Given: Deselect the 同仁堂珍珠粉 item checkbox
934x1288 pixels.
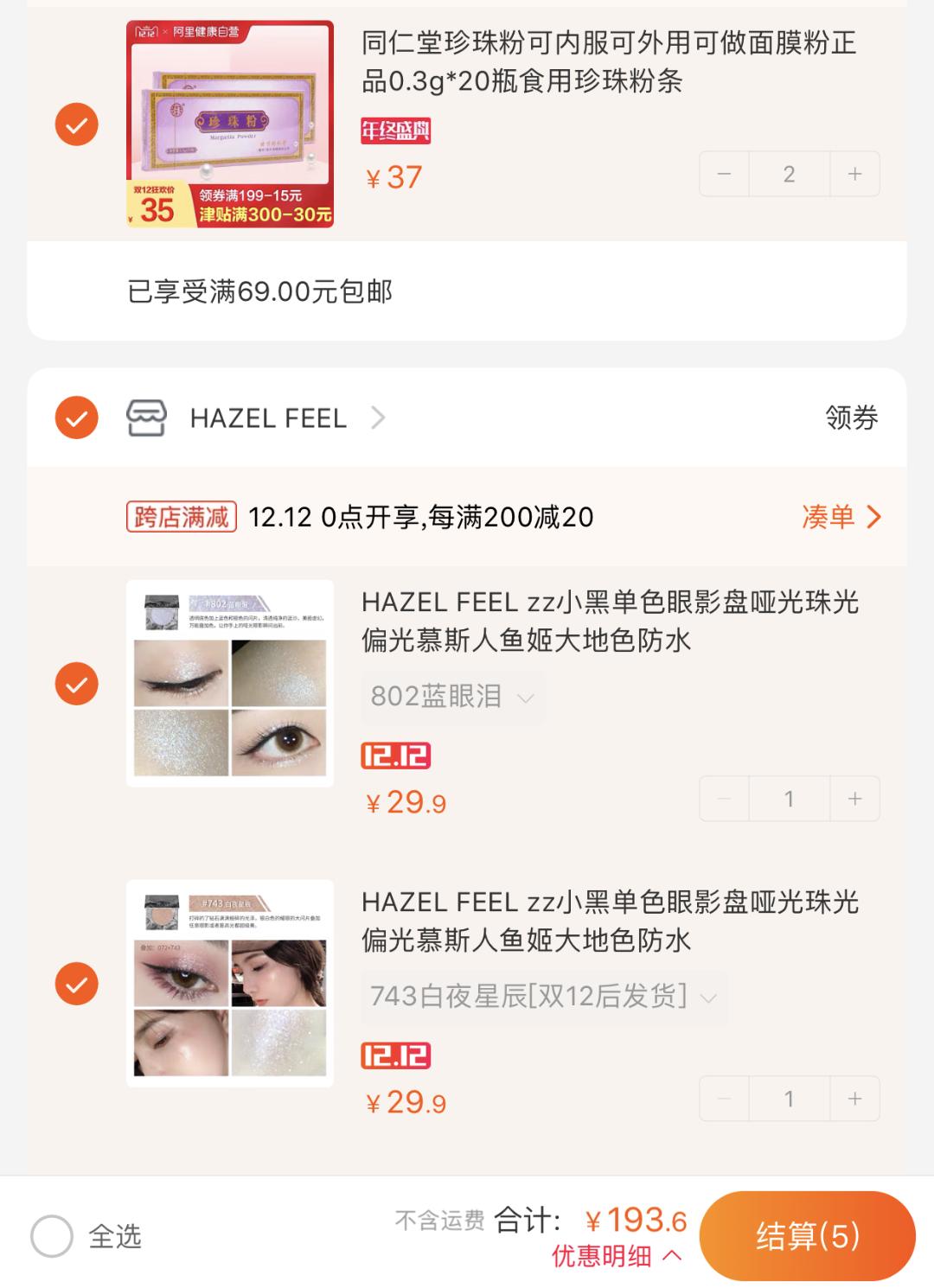Looking at the screenshot, I should click(76, 123).
